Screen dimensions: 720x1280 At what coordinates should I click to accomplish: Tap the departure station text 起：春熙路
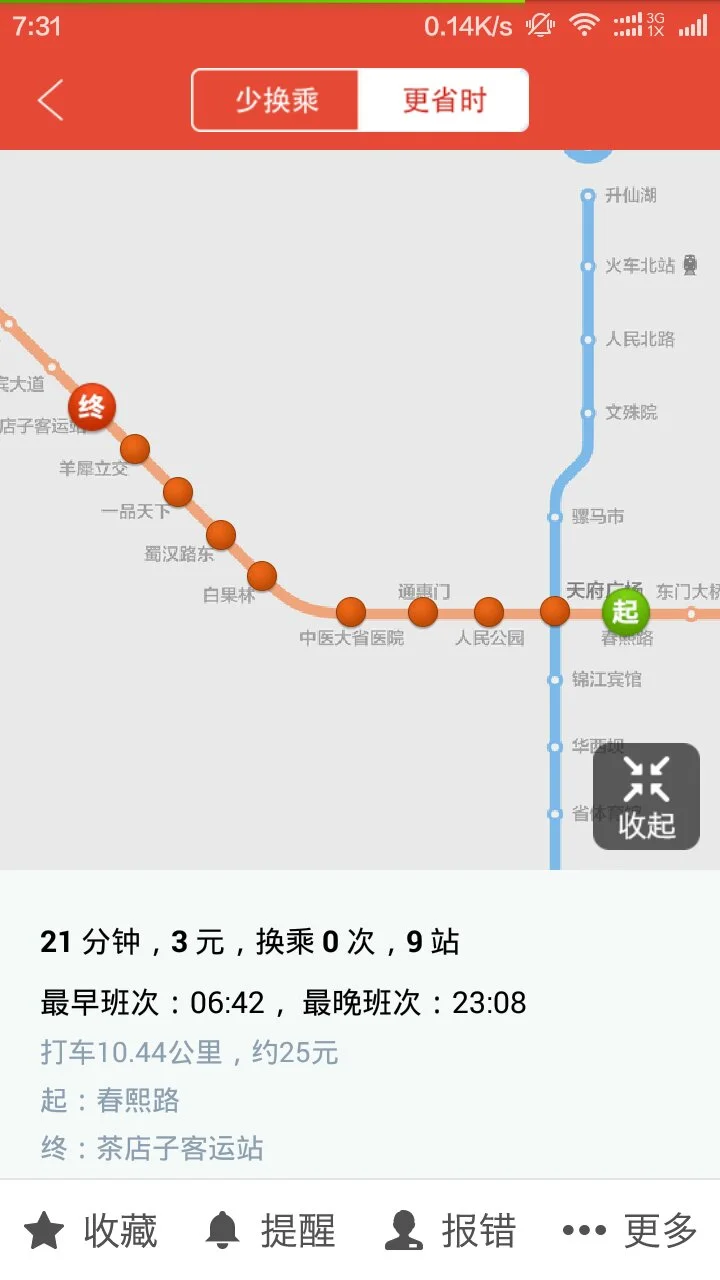click(x=110, y=1100)
